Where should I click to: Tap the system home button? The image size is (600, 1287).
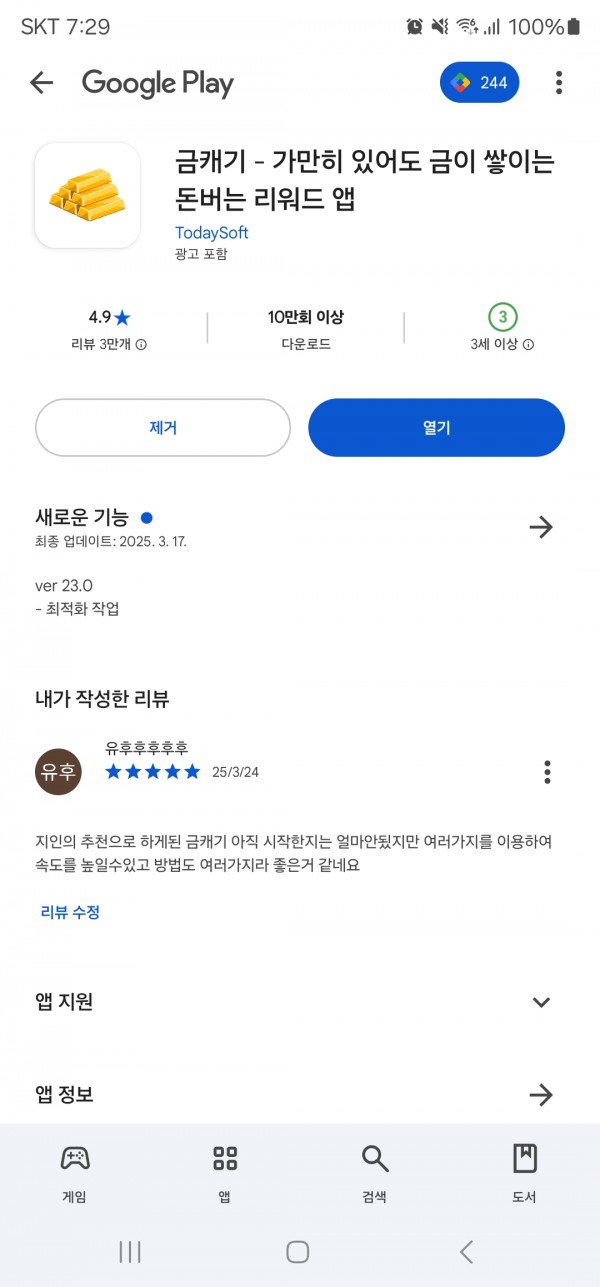tap(298, 1251)
